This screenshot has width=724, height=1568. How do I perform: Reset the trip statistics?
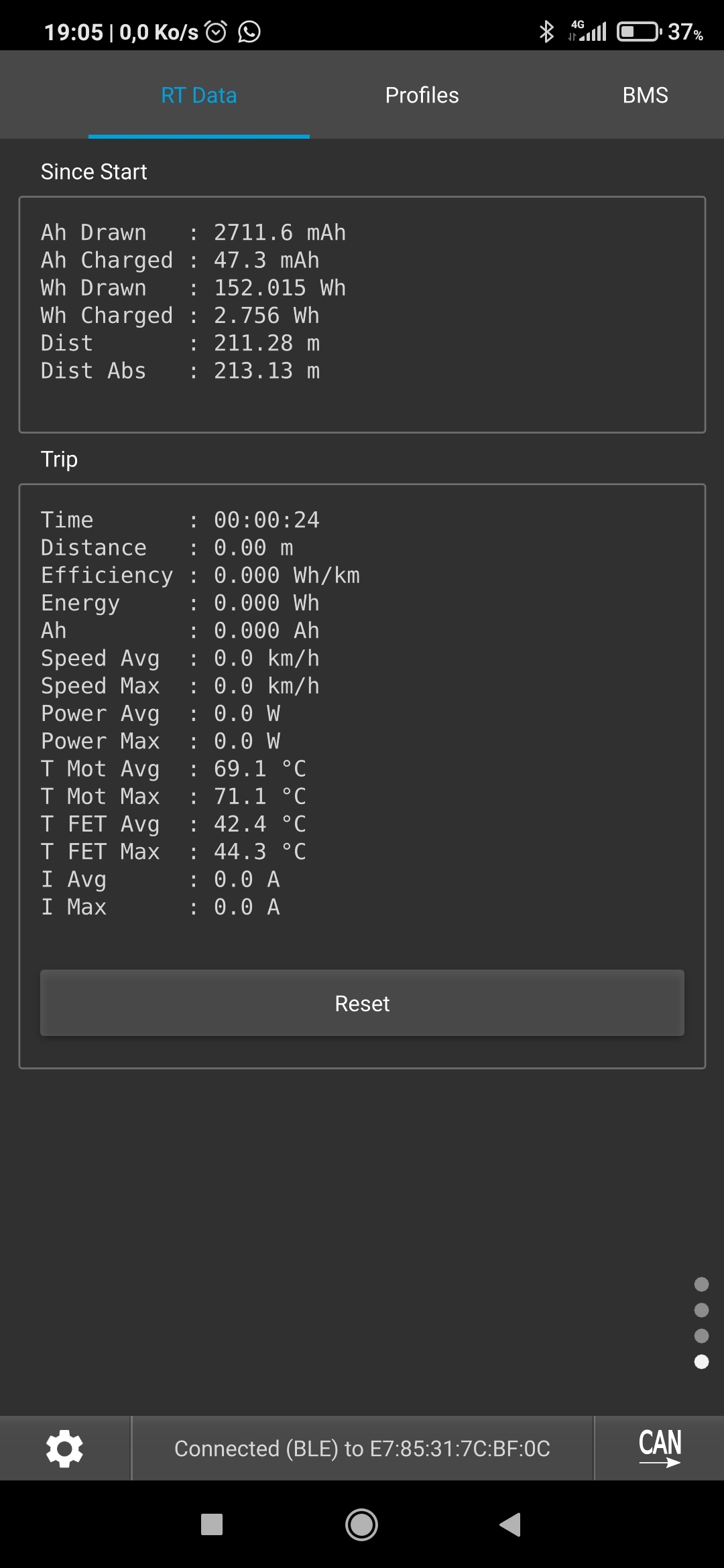pyautogui.click(x=362, y=1003)
